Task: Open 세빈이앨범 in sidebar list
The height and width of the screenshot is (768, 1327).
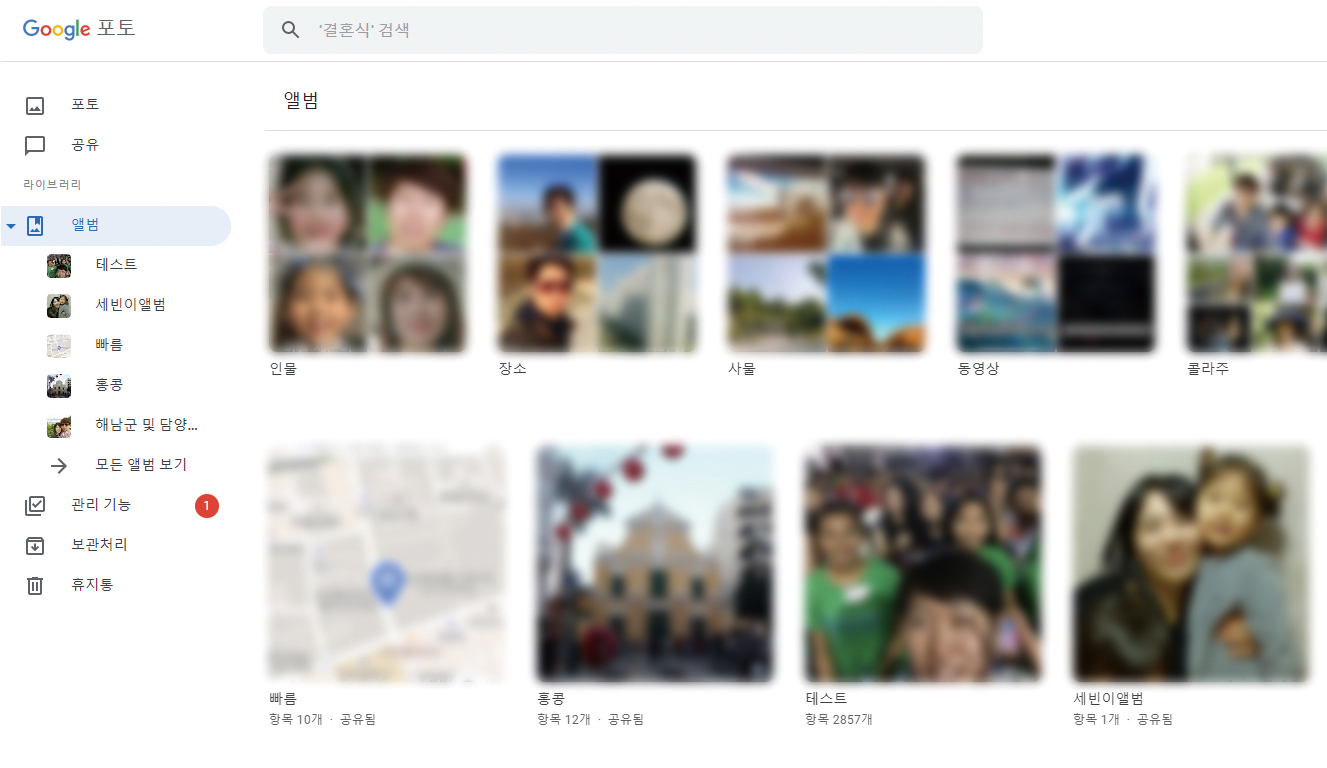Action: coord(130,305)
